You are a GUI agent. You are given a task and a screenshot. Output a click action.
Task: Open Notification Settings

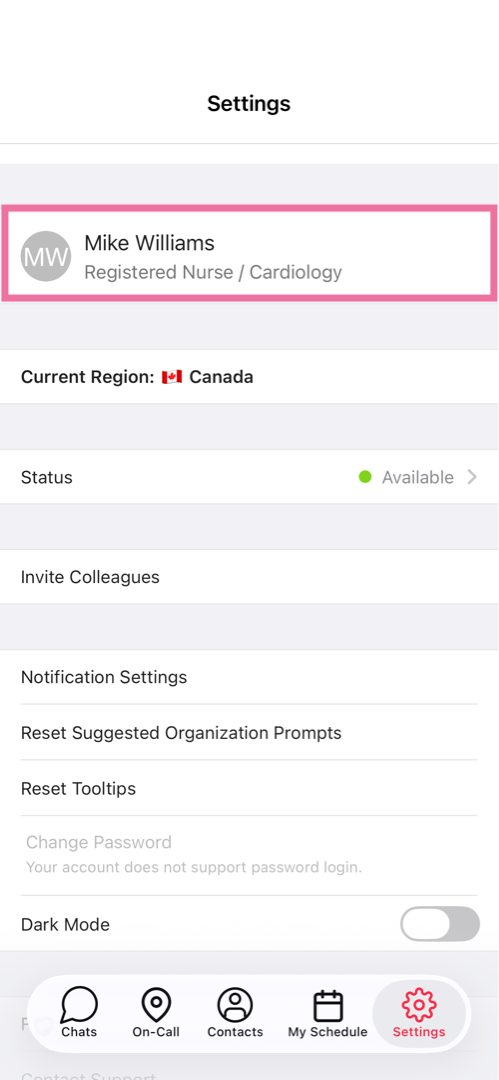point(249,677)
